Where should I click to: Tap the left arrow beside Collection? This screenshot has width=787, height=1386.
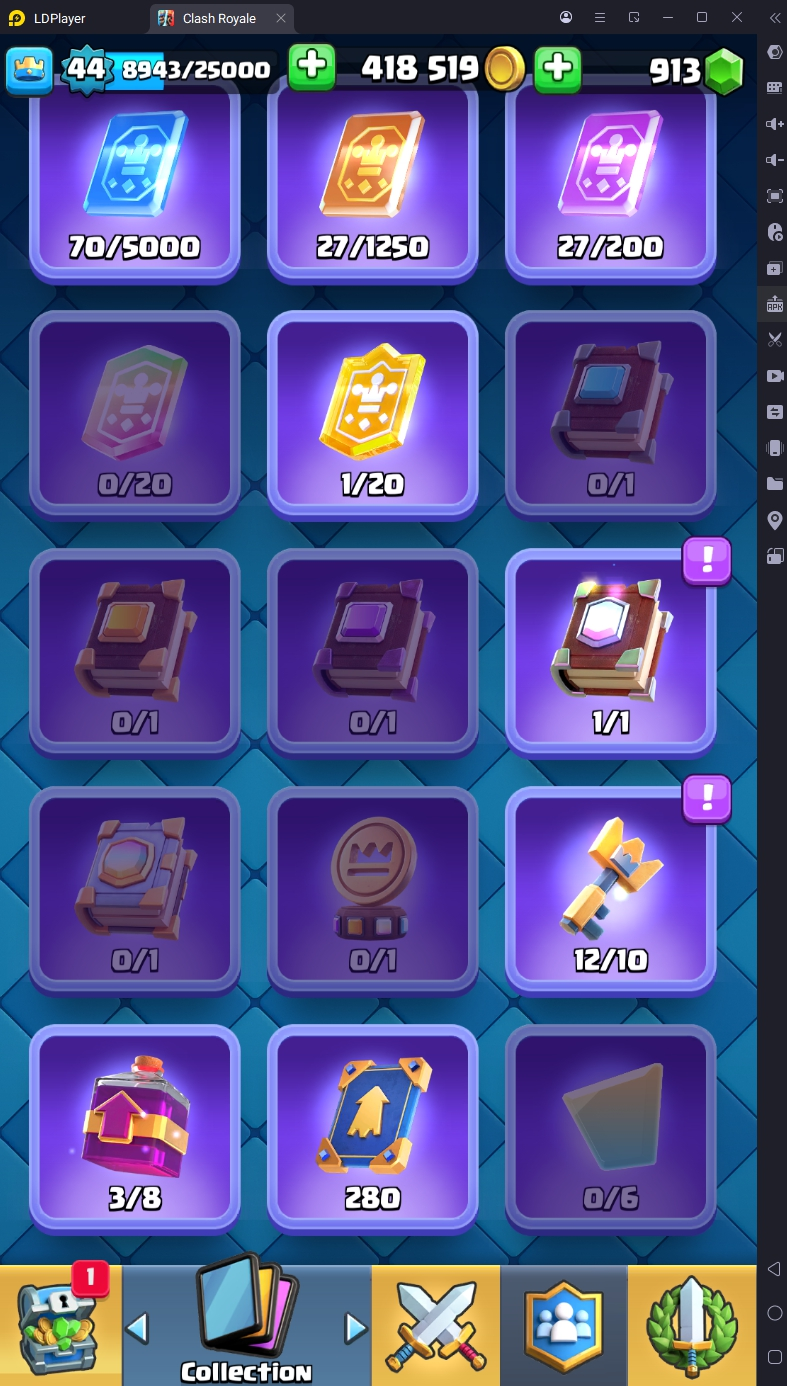pyautogui.click(x=137, y=1328)
